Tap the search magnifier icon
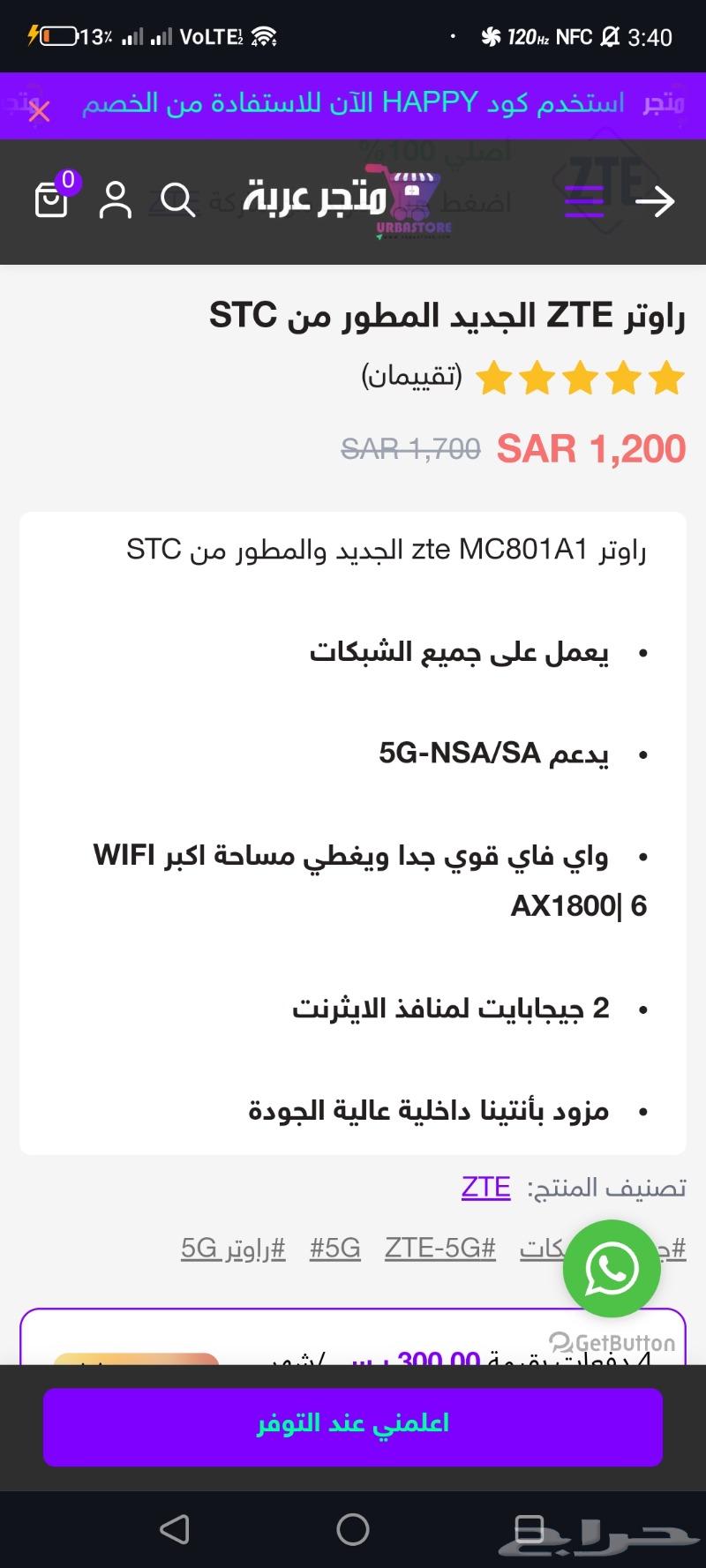This screenshot has width=706, height=1568. point(179,200)
